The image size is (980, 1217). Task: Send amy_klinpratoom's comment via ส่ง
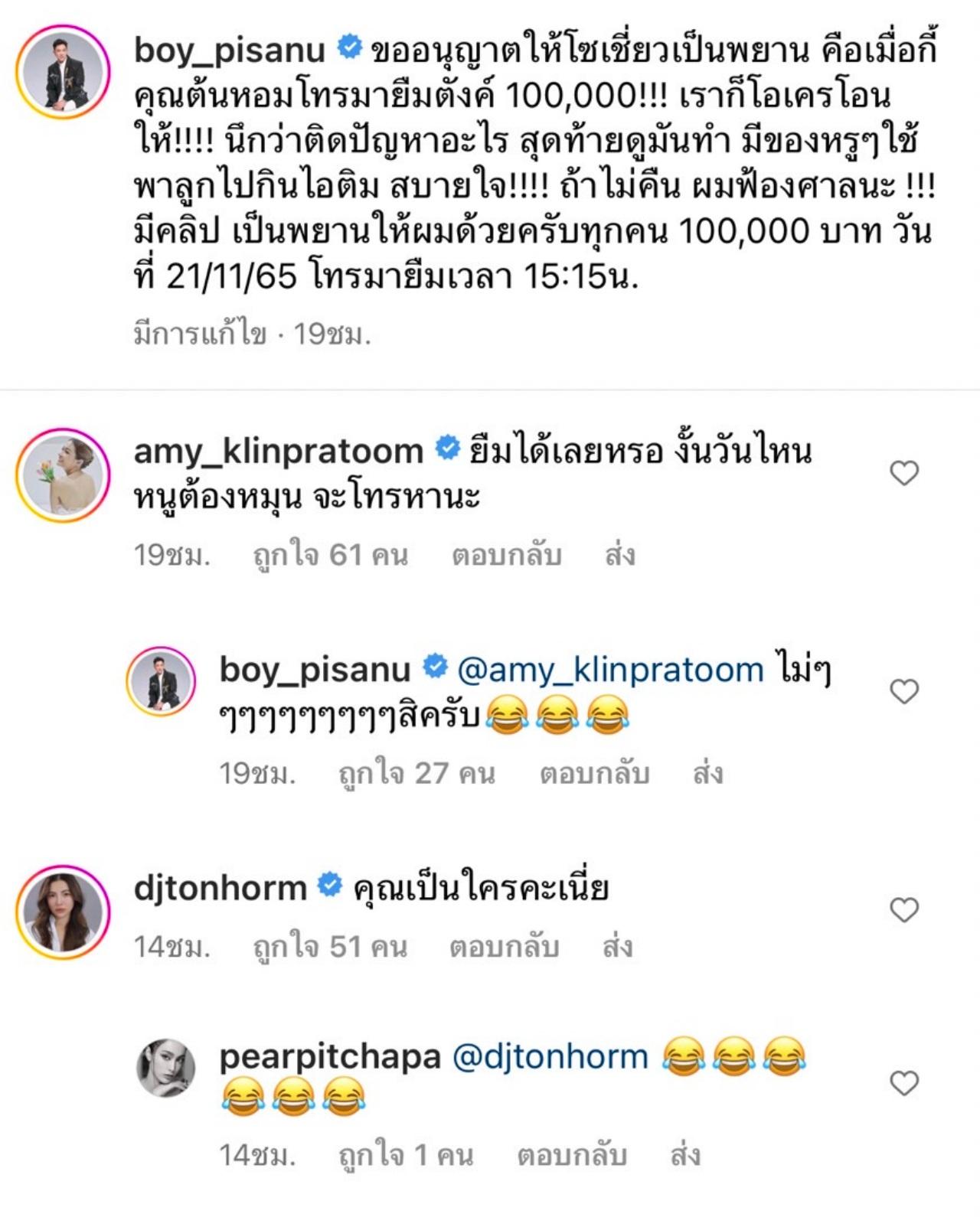619,555
